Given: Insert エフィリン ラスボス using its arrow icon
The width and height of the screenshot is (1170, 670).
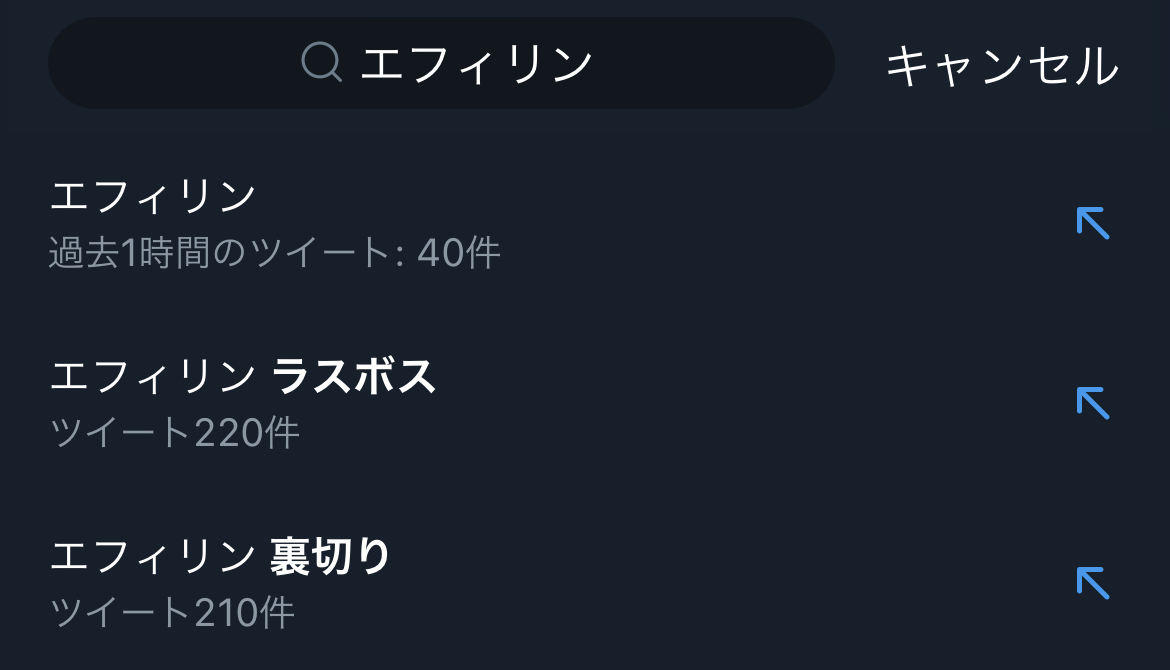Looking at the screenshot, I should tap(1093, 403).
